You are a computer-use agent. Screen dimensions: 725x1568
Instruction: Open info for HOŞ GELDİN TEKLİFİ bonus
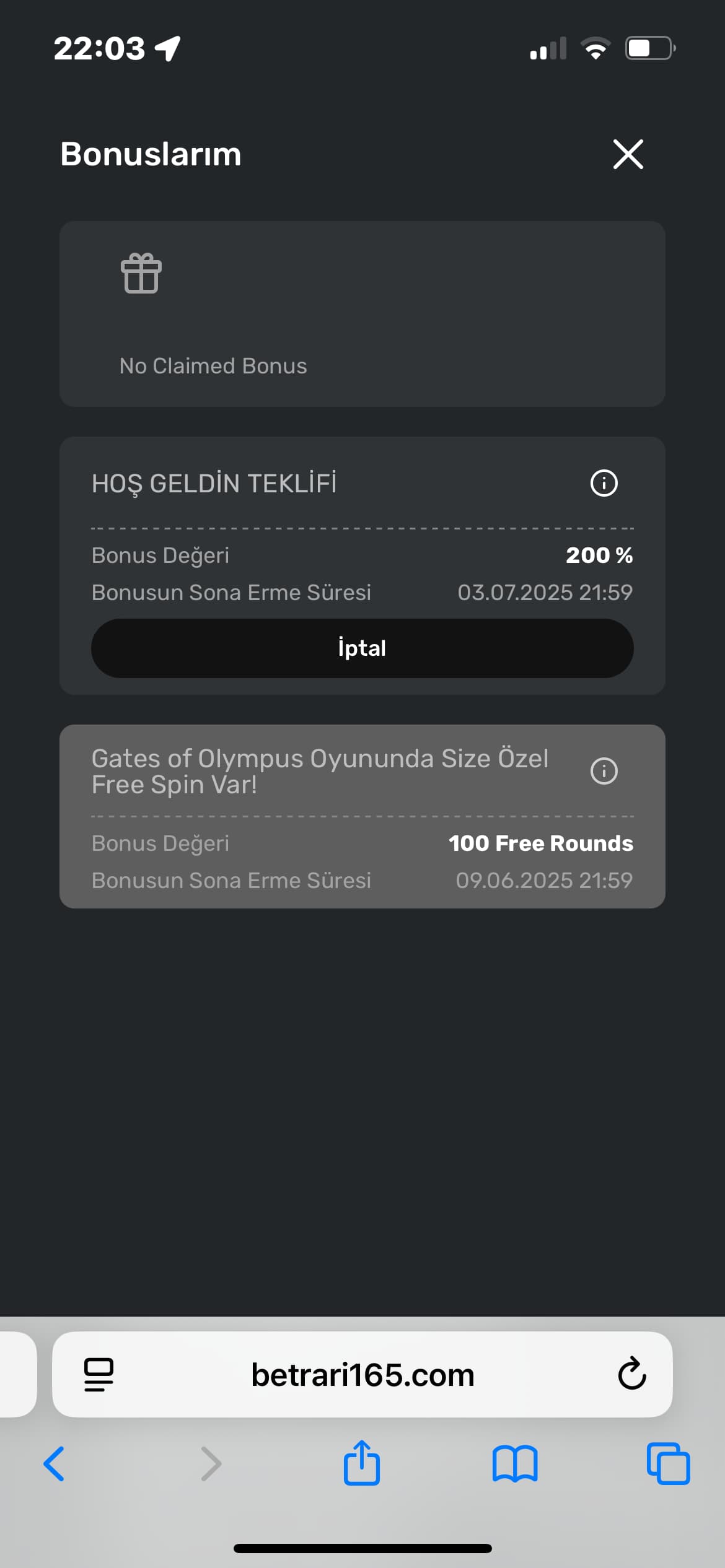click(604, 483)
